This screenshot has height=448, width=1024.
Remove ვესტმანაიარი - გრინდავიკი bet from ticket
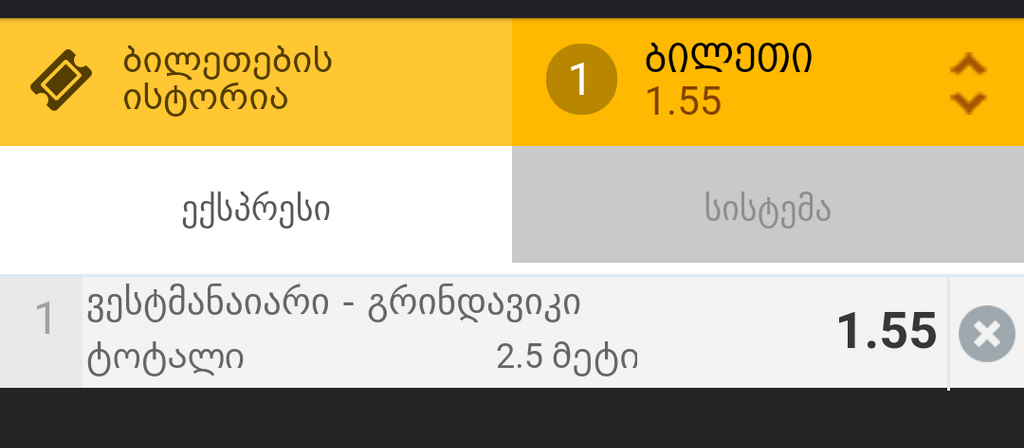pos(985,333)
